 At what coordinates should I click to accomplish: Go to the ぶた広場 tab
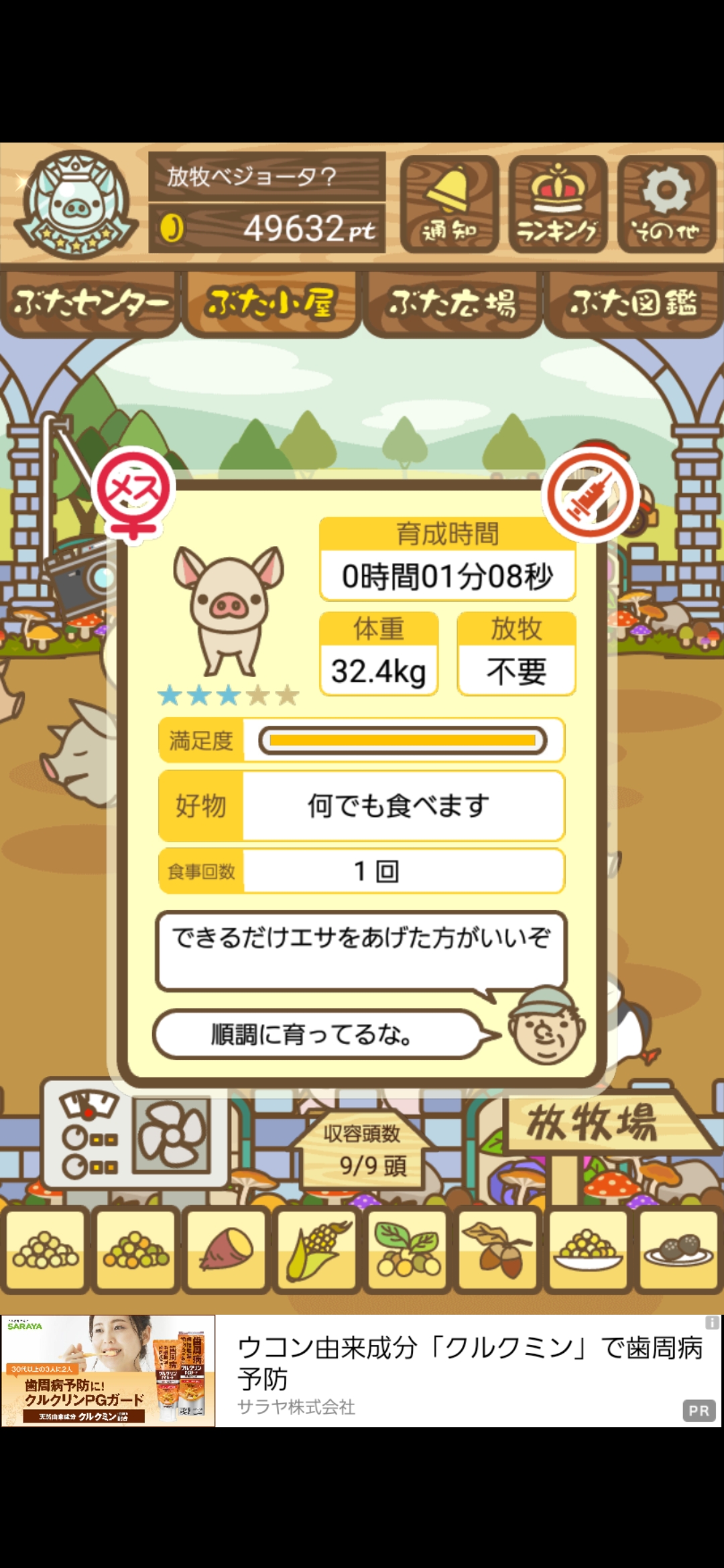tap(452, 303)
